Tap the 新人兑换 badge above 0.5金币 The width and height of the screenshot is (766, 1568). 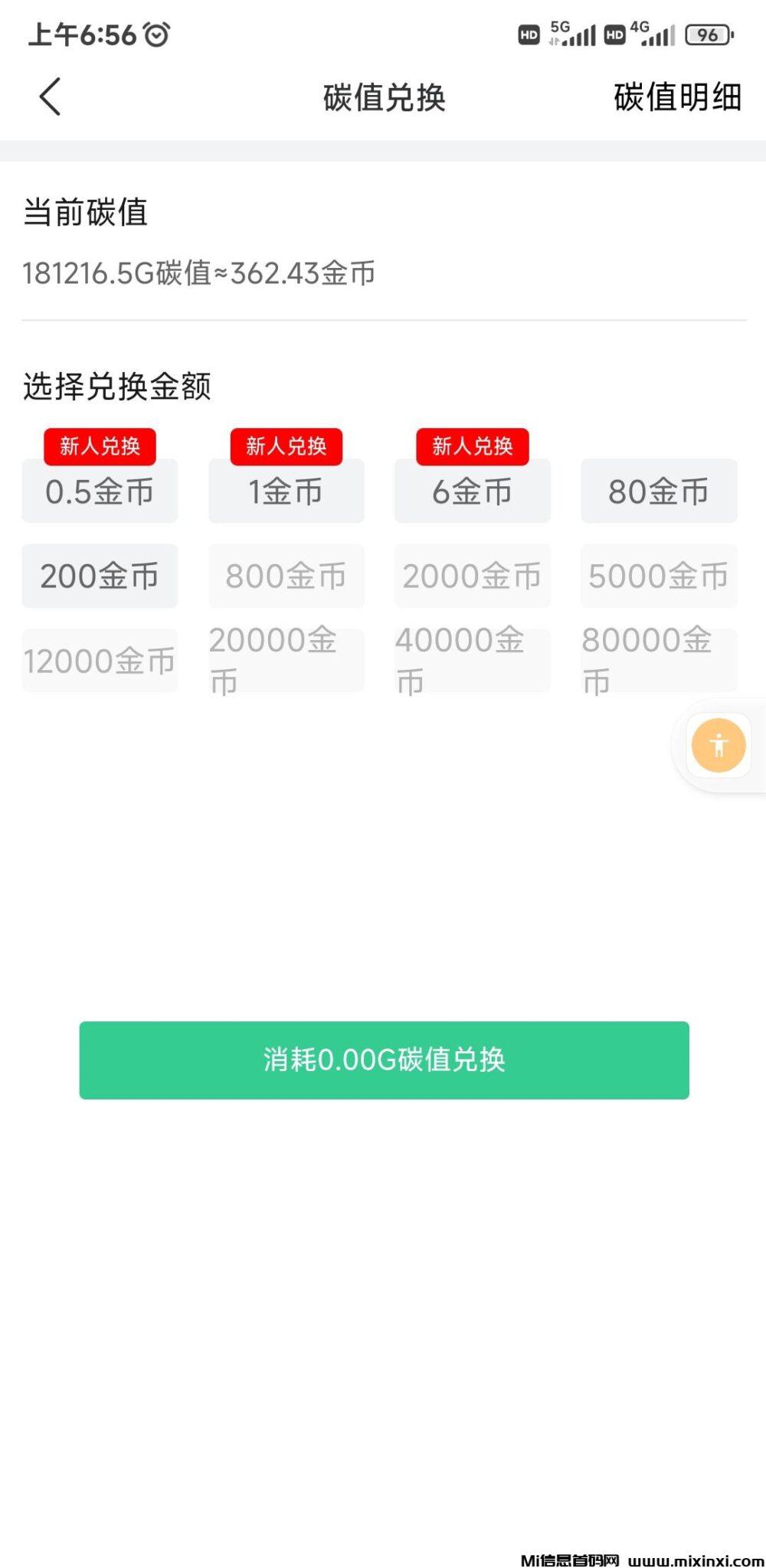point(100,446)
